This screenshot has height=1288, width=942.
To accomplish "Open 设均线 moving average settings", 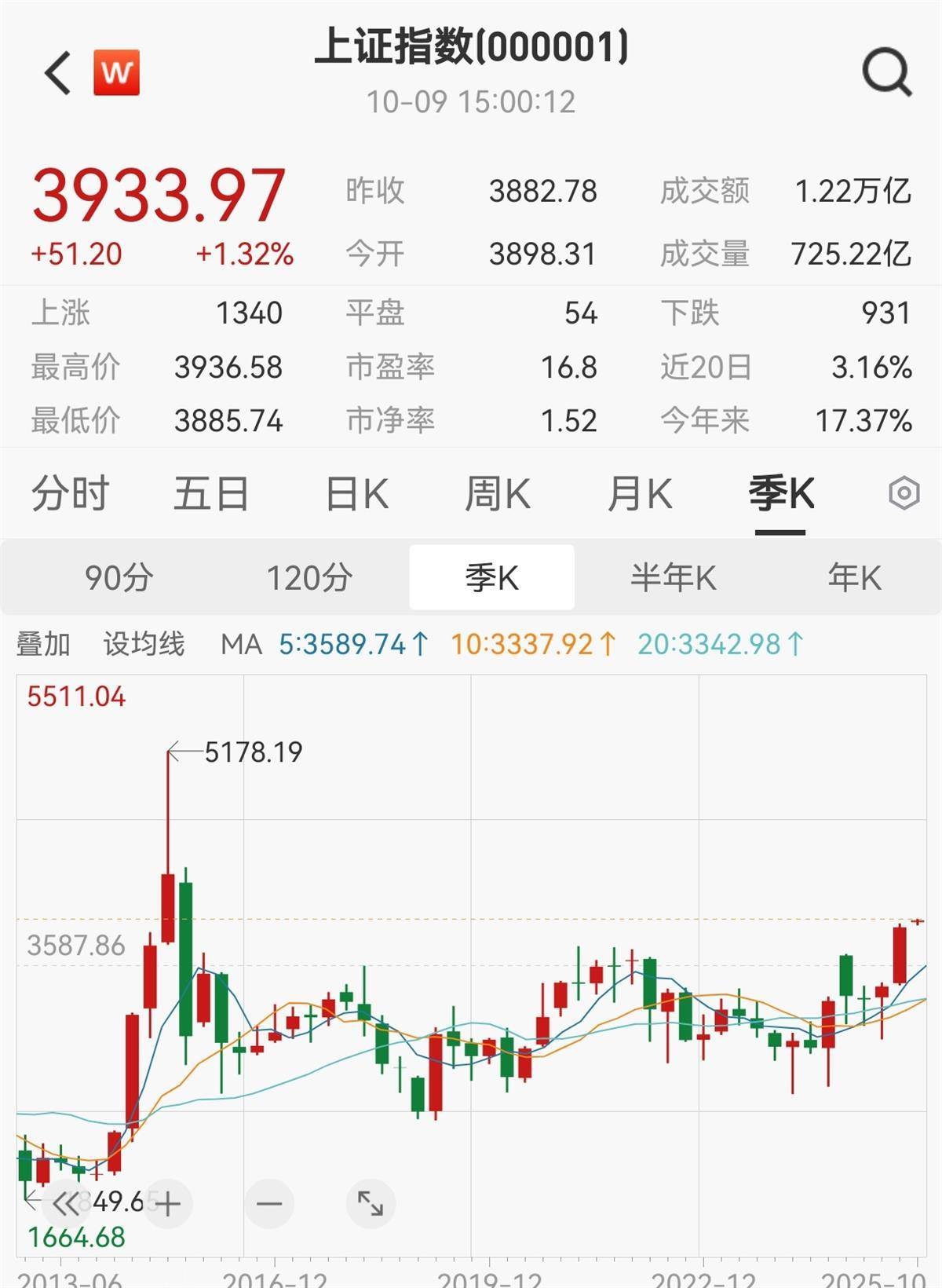I will coord(144,645).
